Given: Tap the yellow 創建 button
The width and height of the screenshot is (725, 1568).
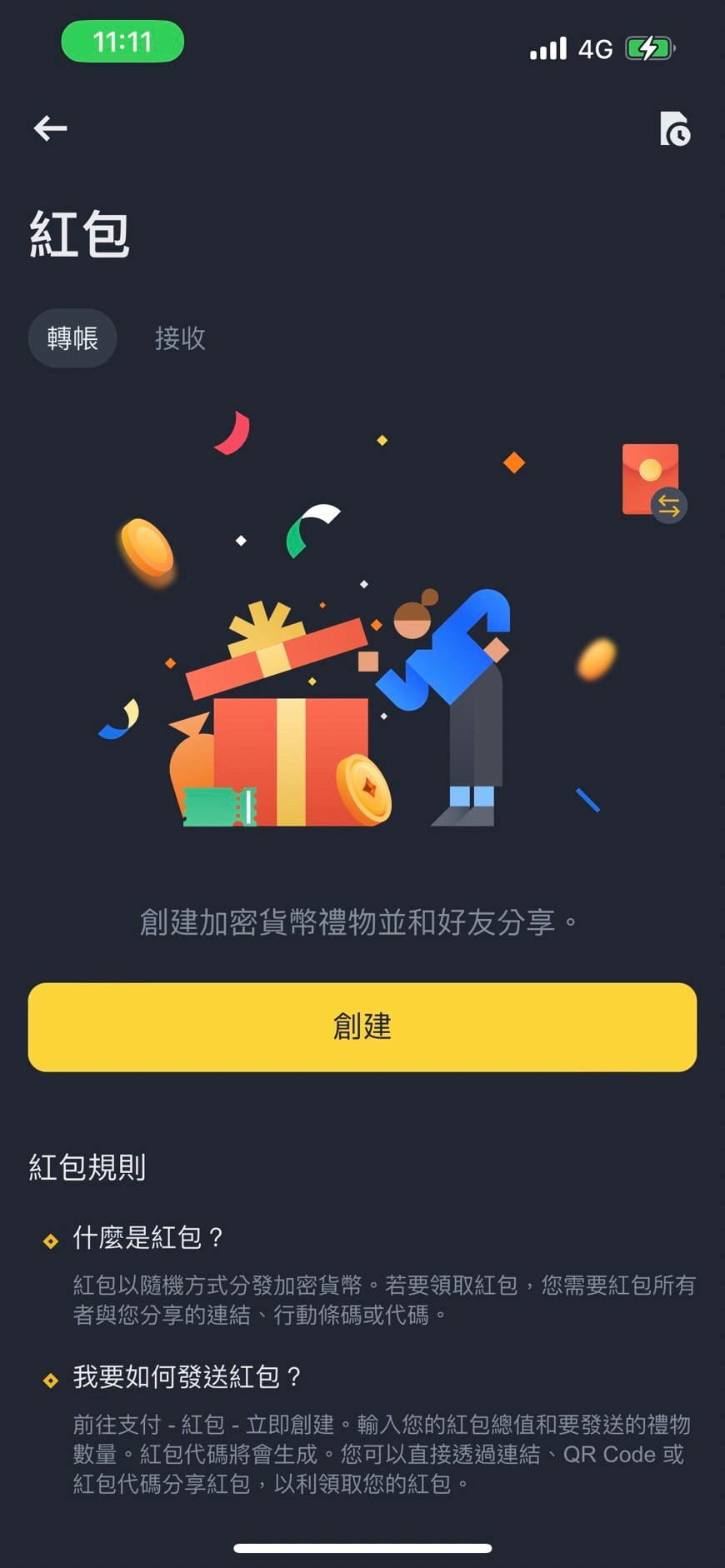Looking at the screenshot, I should 362,1026.
